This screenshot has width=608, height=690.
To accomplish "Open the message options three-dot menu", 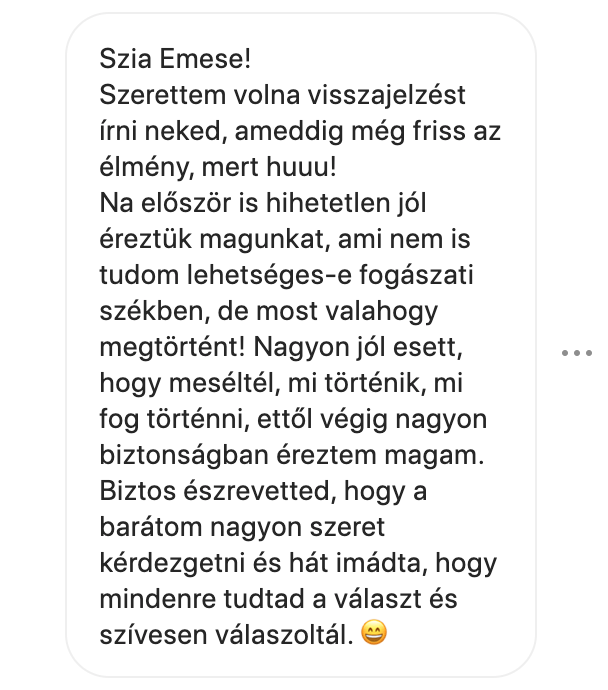I will (x=577, y=353).
